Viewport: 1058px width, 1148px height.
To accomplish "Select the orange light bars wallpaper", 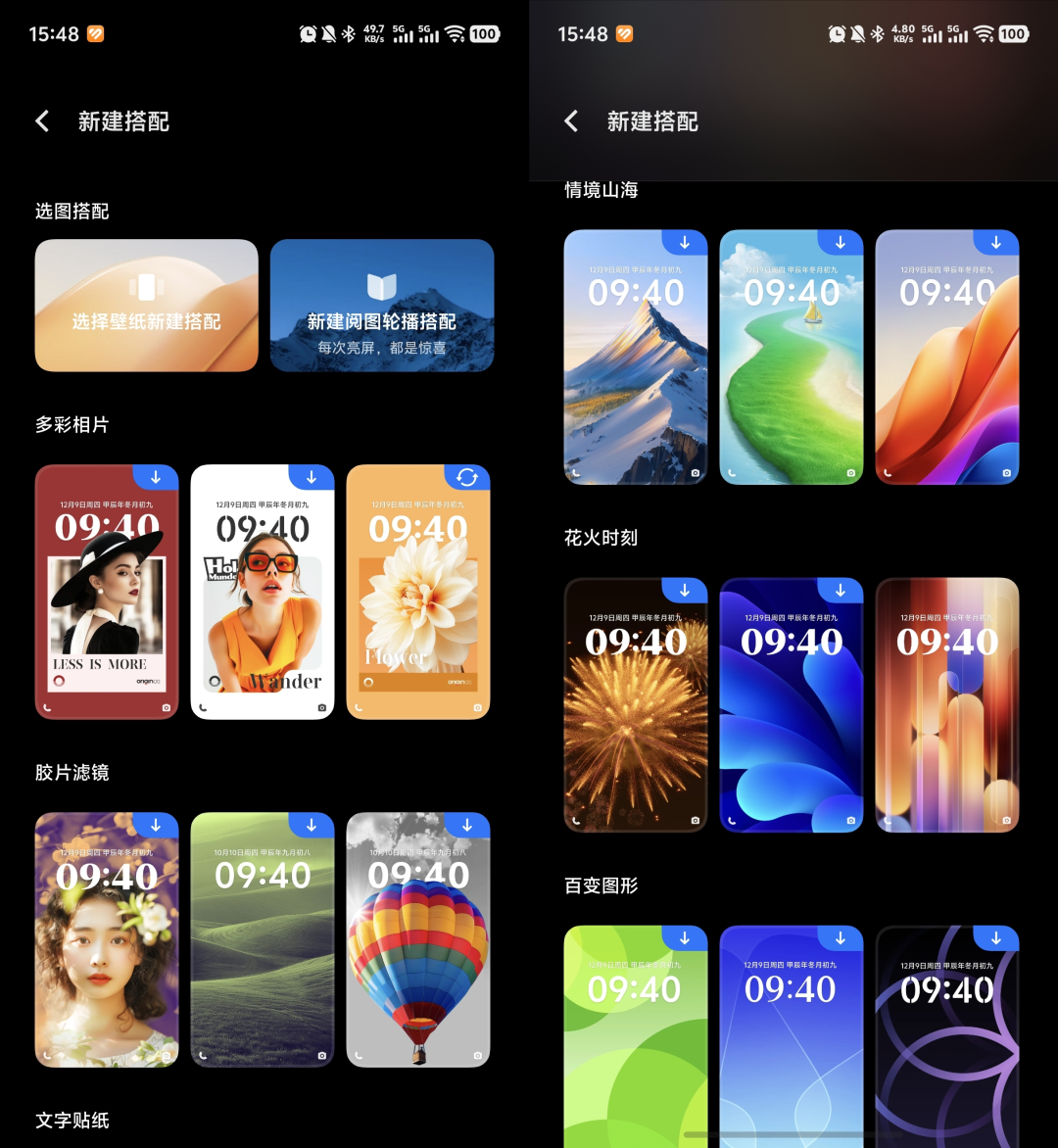I will [947, 705].
